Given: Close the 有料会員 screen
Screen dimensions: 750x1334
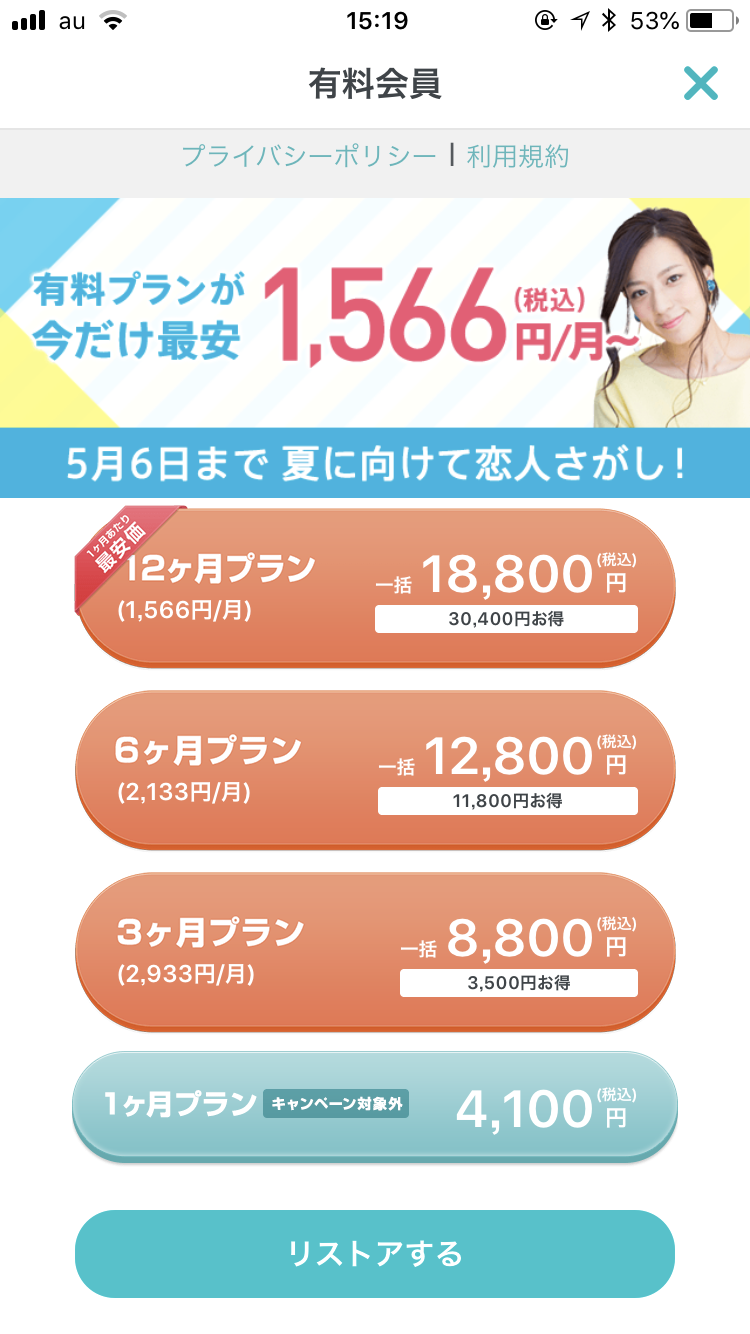Looking at the screenshot, I should pos(700,84).
